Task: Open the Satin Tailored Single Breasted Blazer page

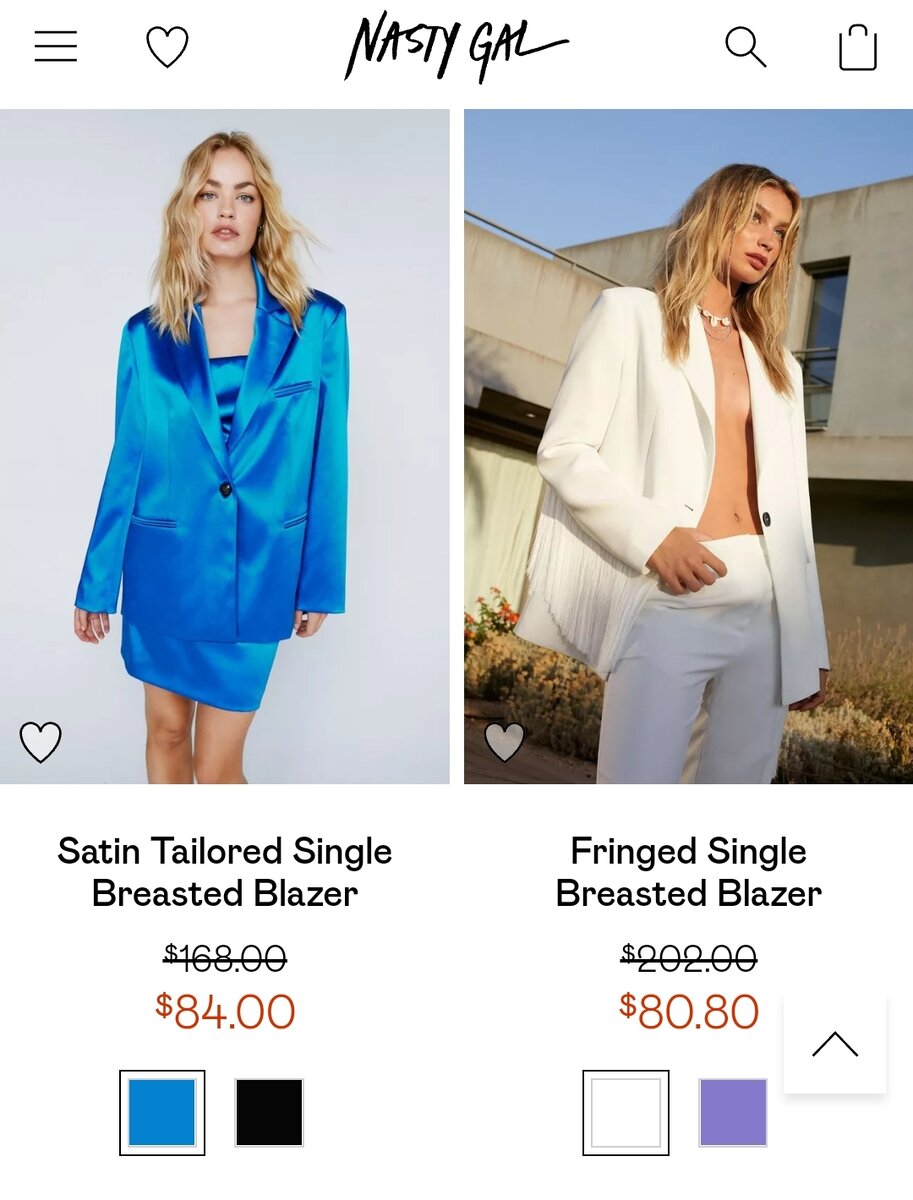Action: 225,872
